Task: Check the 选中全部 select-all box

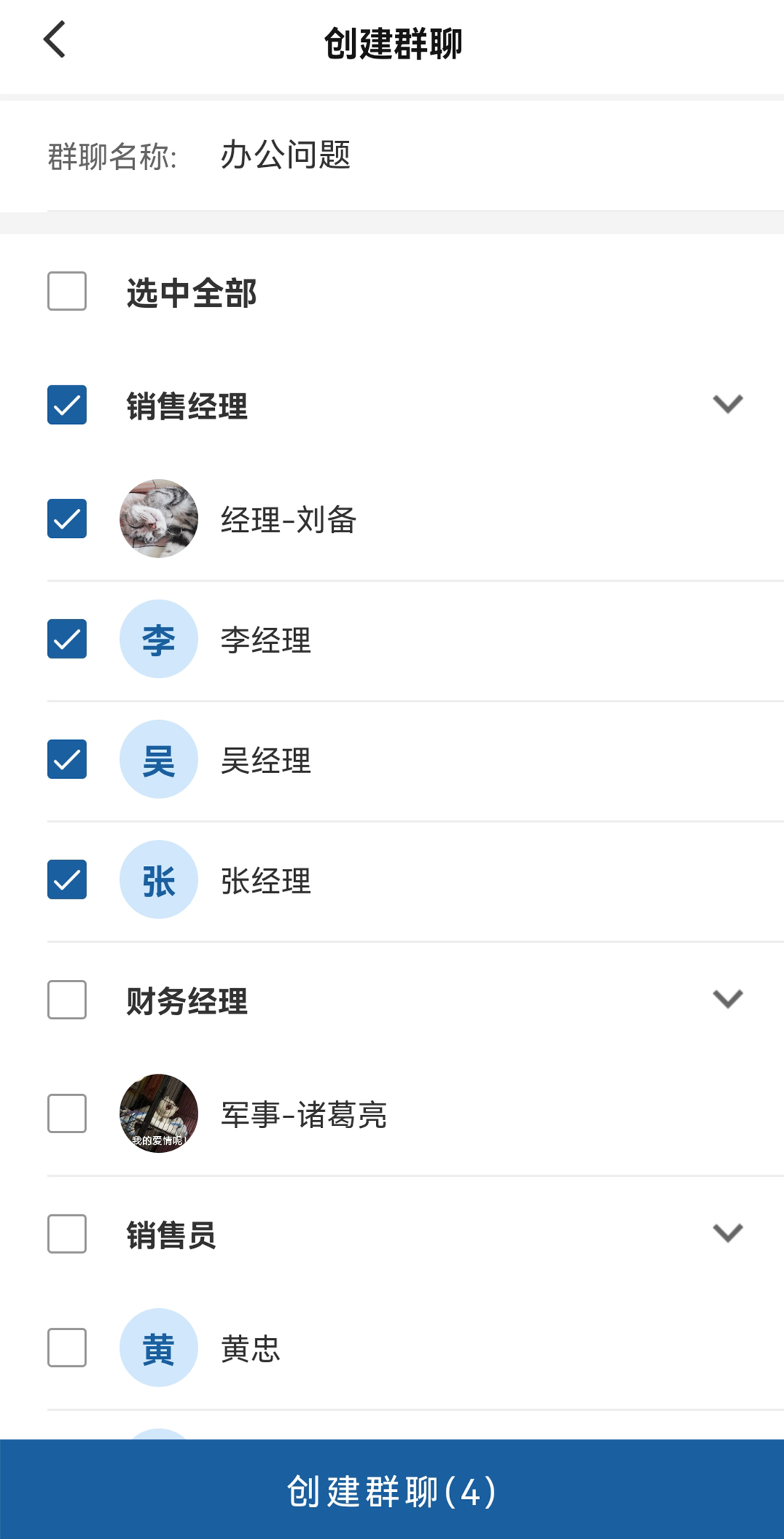Action: coord(67,291)
